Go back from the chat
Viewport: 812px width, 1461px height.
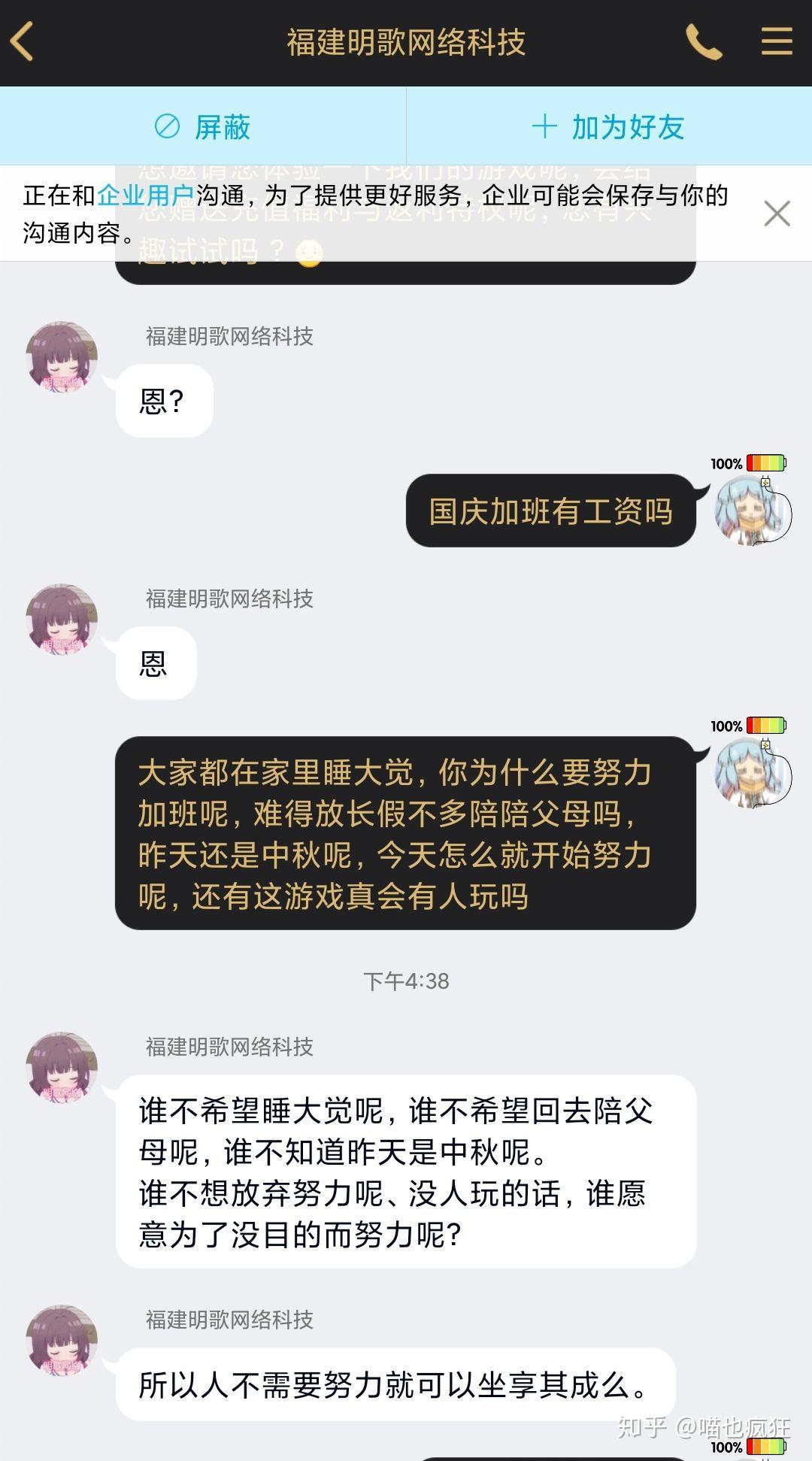[23, 41]
